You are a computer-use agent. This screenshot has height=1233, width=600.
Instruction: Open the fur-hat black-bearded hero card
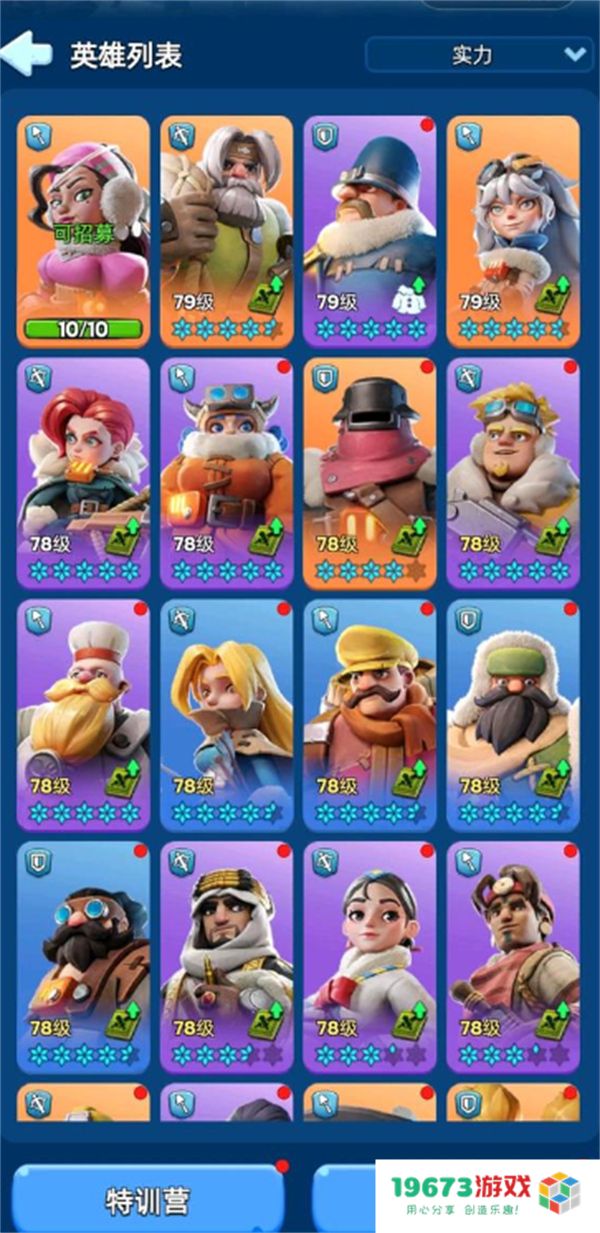(513, 714)
